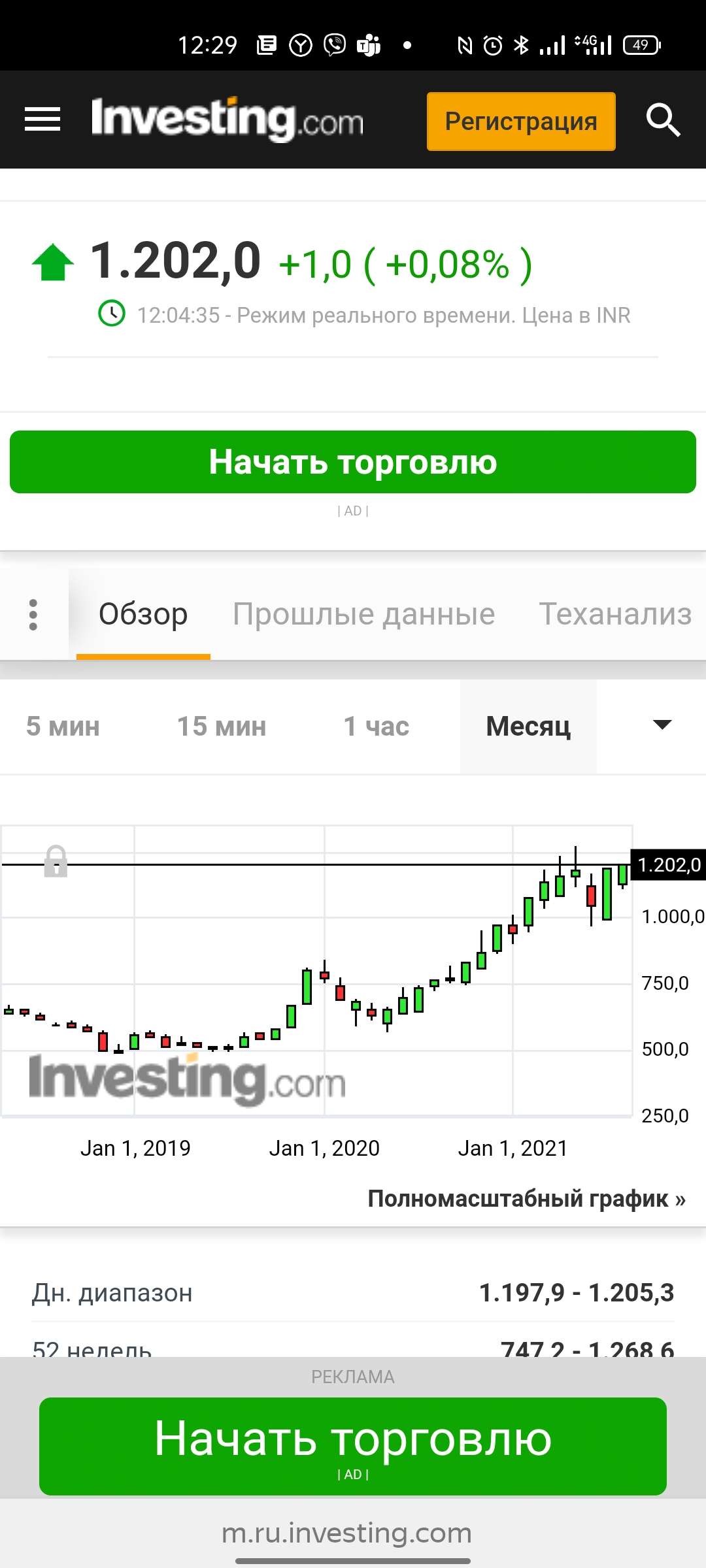
Task: Open the search magnifier icon
Action: pos(663,120)
